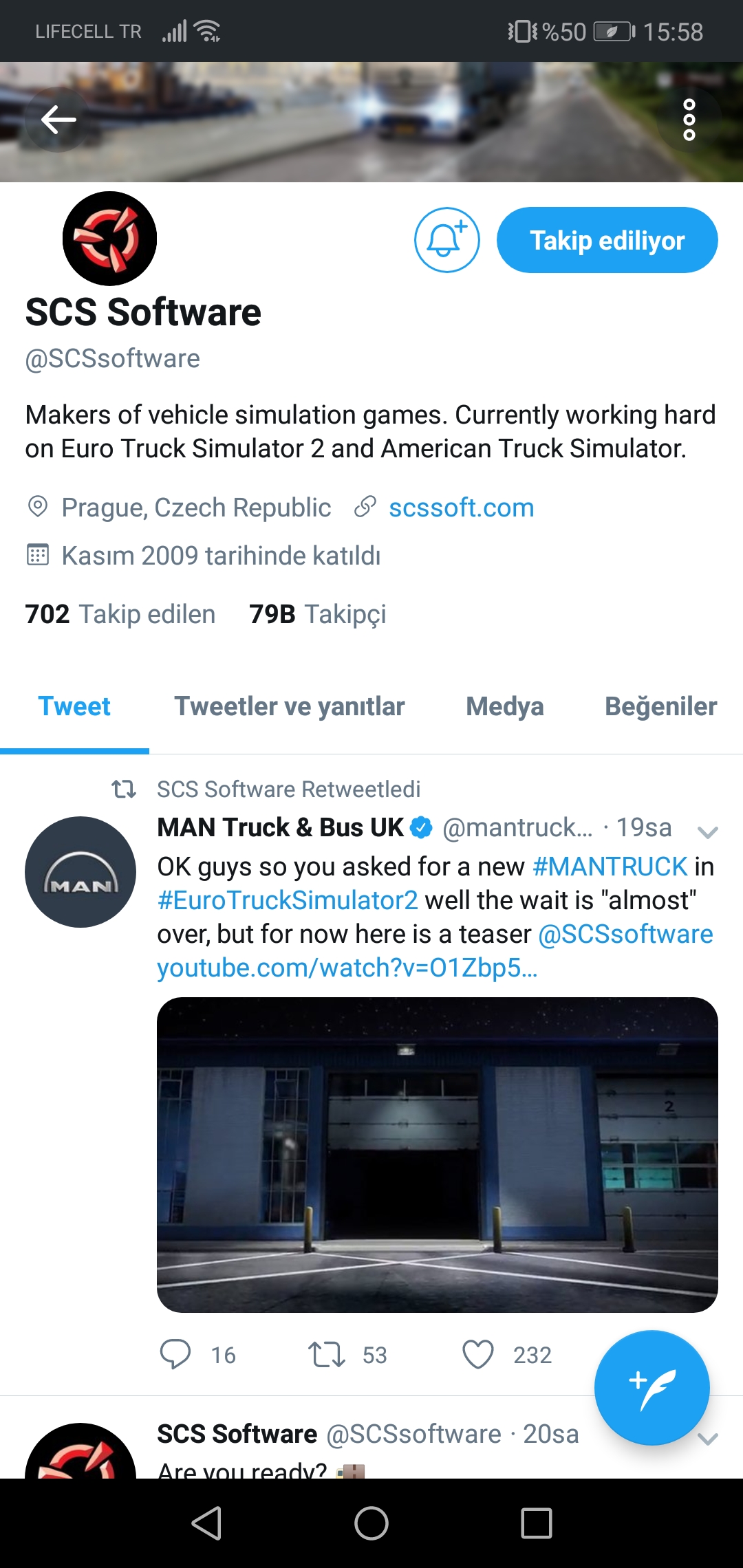
Task: Open the #EuroTruckSimulator2 hashtag
Action: tap(288, 900)
